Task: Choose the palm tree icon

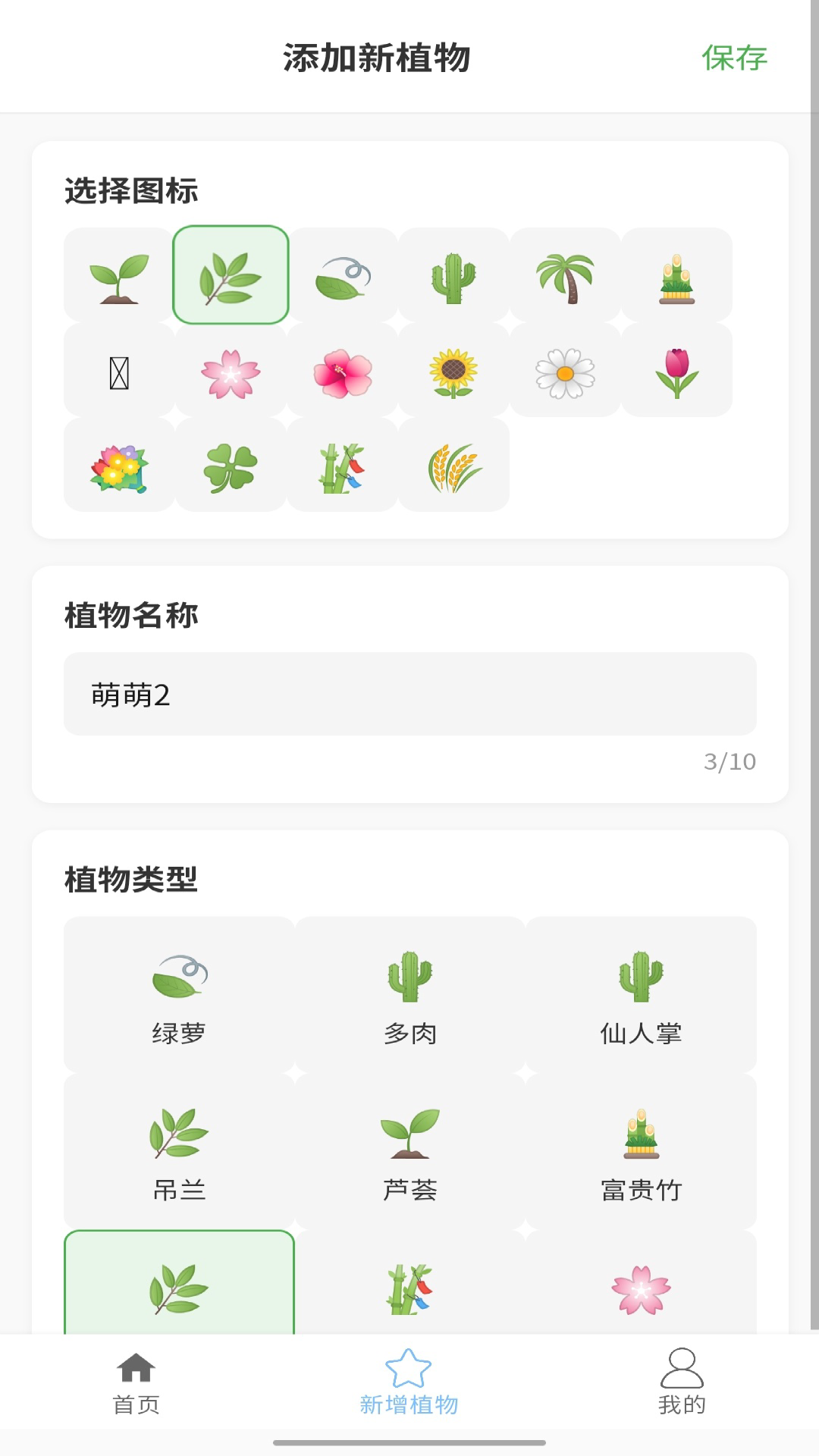Action: 563,277
